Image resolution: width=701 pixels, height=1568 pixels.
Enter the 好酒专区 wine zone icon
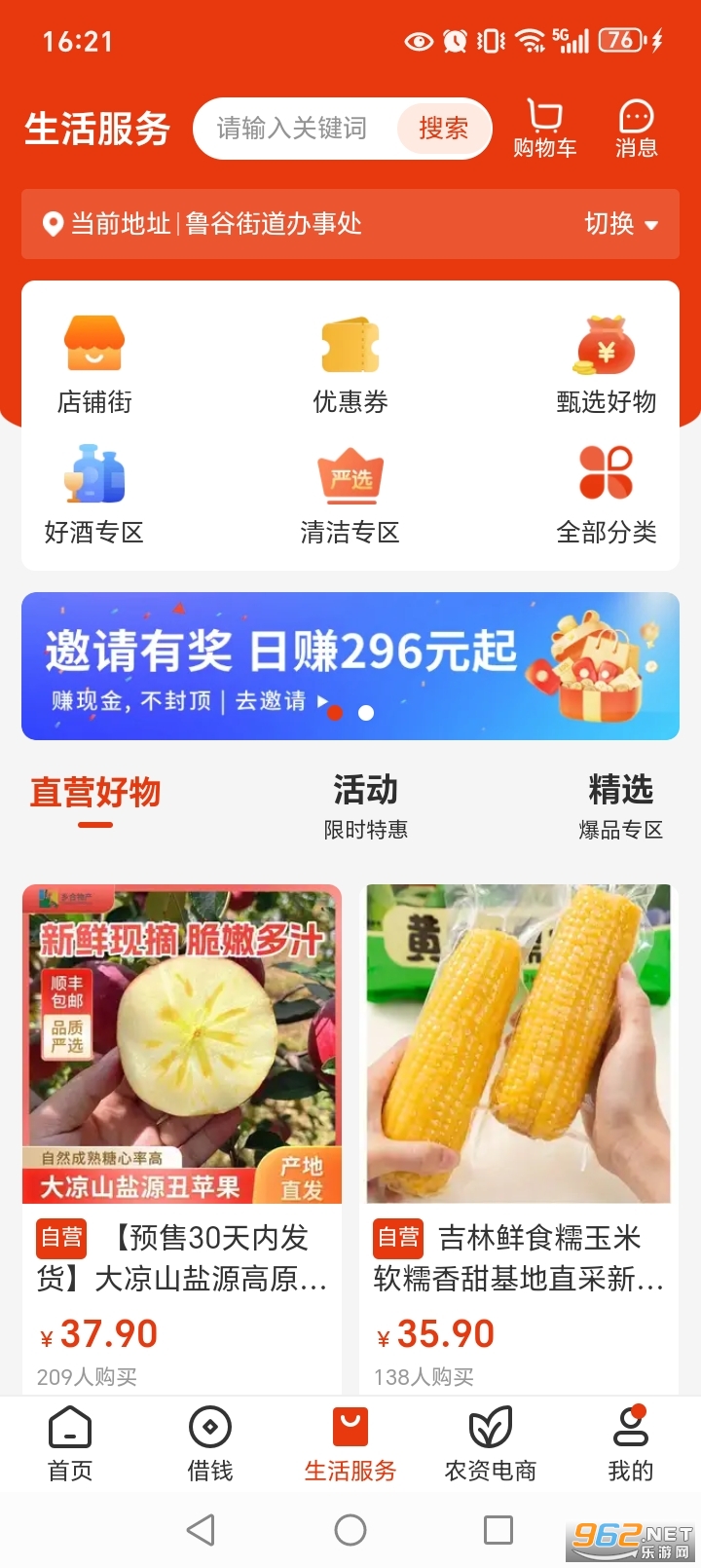[93, 492]
